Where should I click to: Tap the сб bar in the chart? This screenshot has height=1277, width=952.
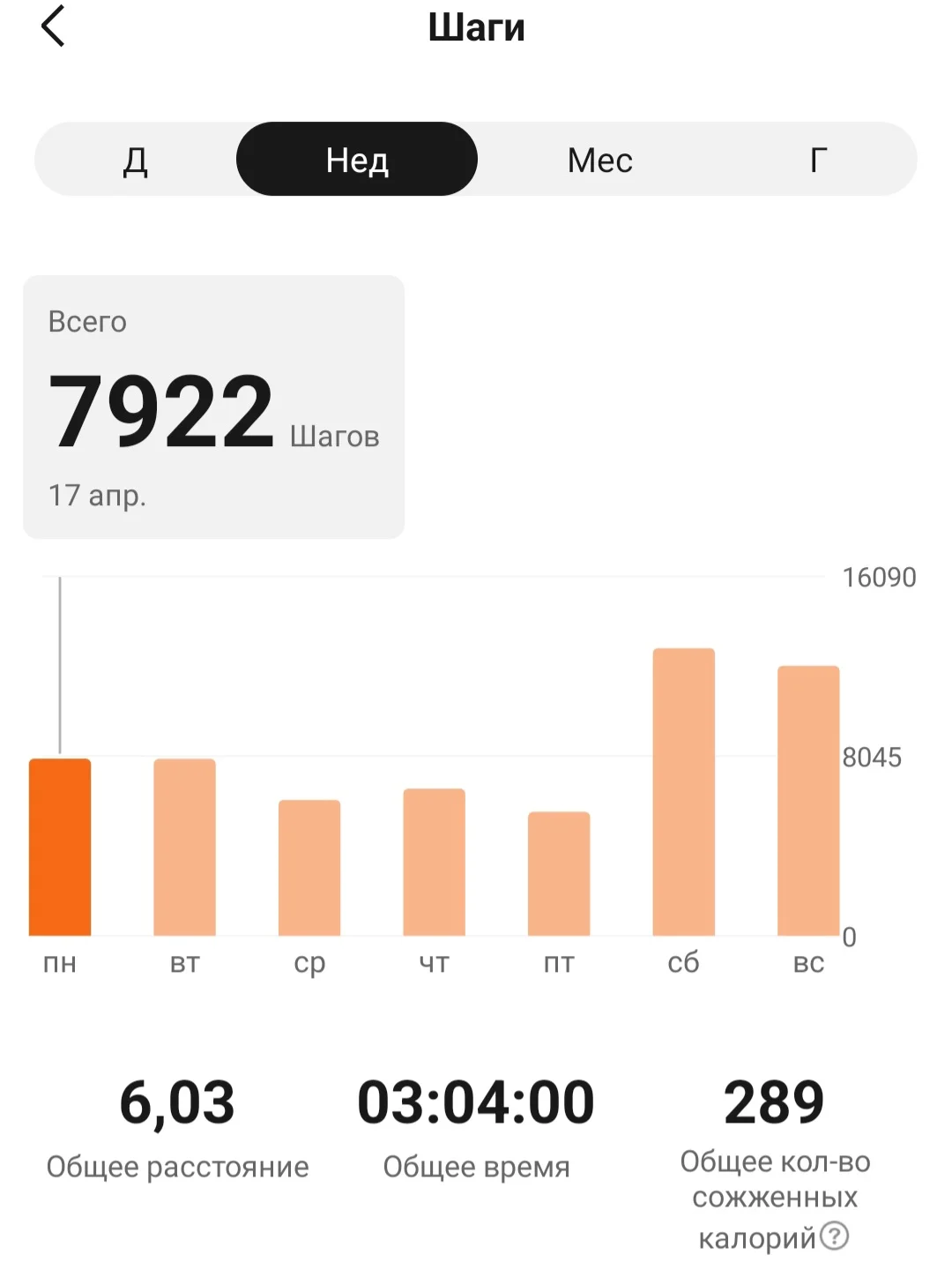pos(683,791)
